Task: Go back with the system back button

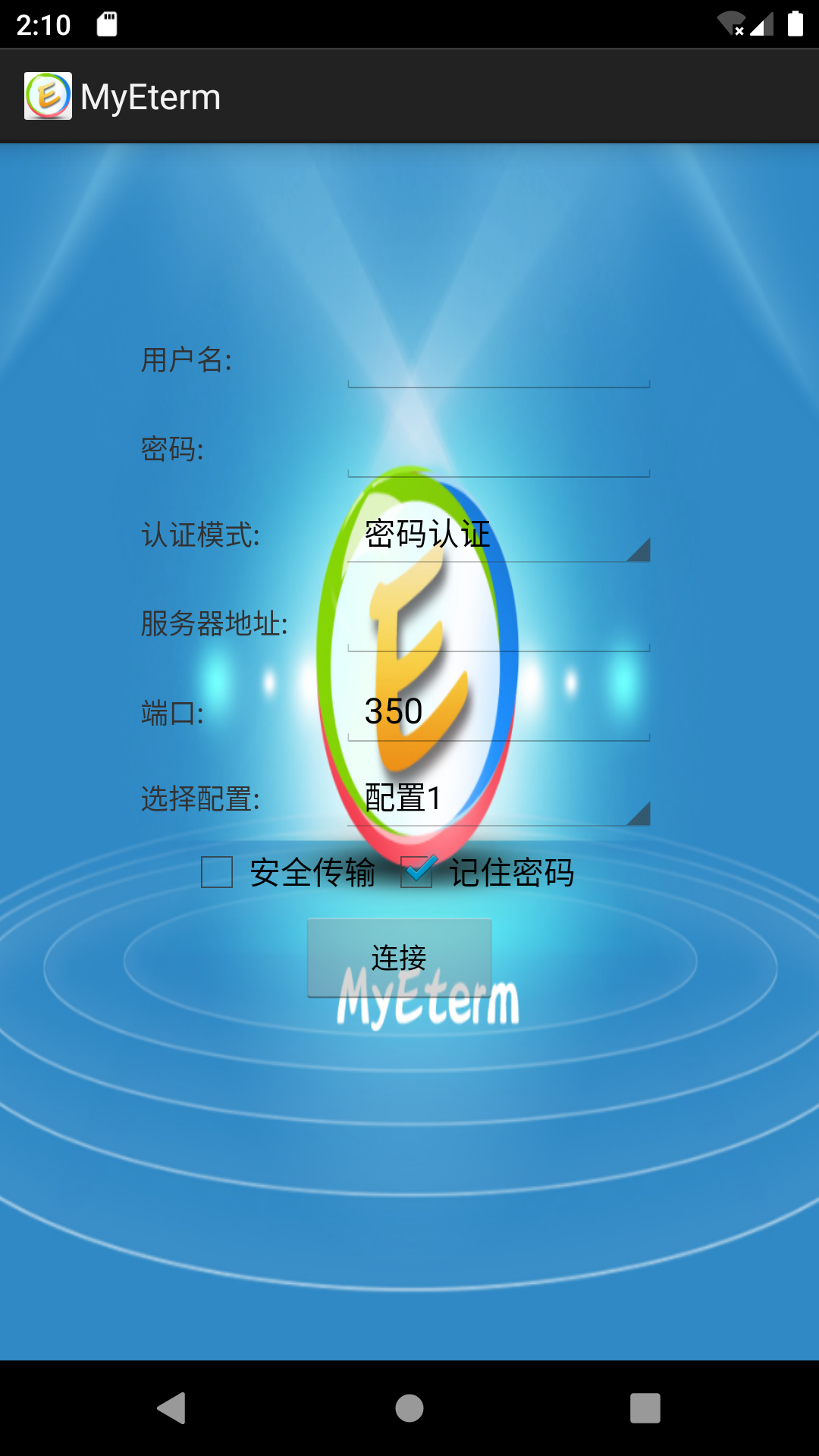Action: (x=173, y=1408)
